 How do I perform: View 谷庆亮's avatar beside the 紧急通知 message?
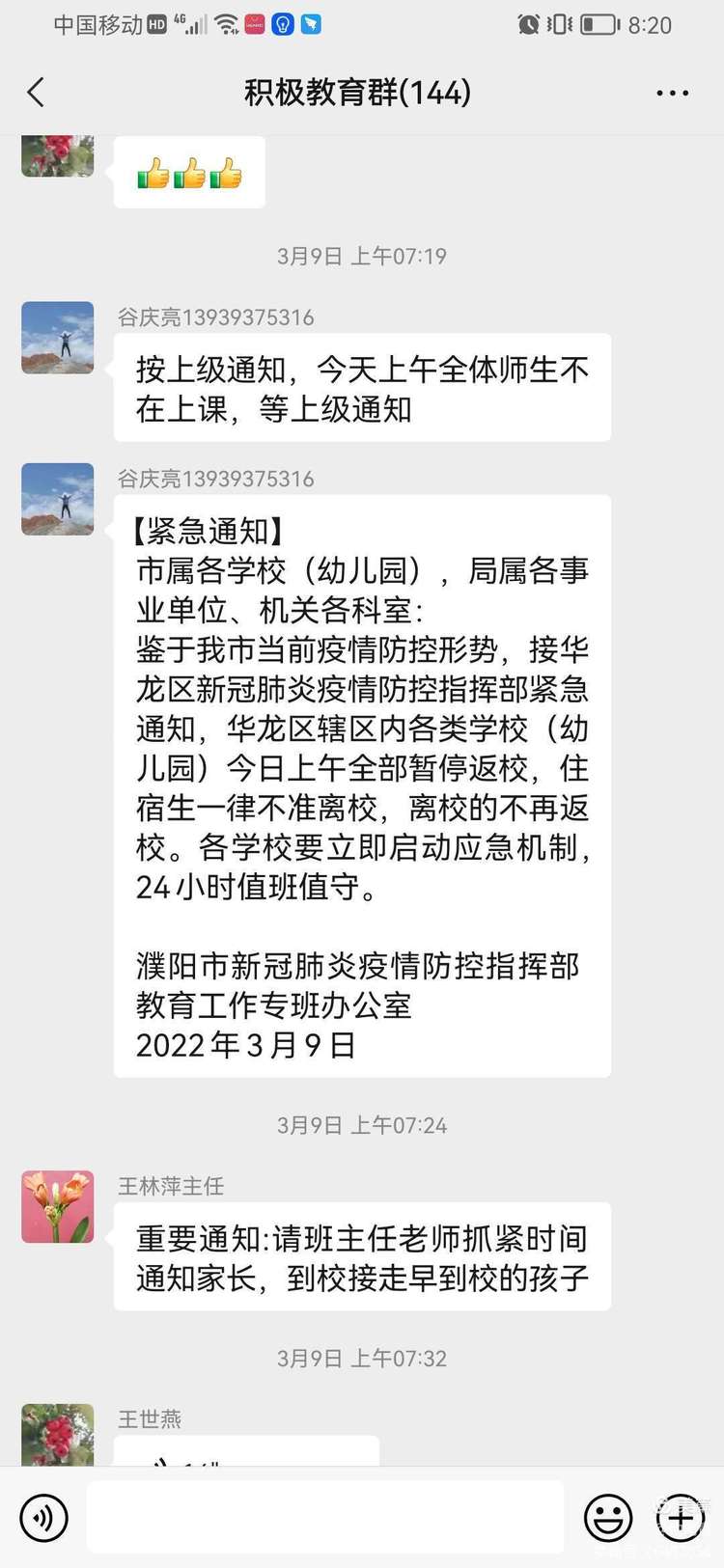[x=58, y=499]
